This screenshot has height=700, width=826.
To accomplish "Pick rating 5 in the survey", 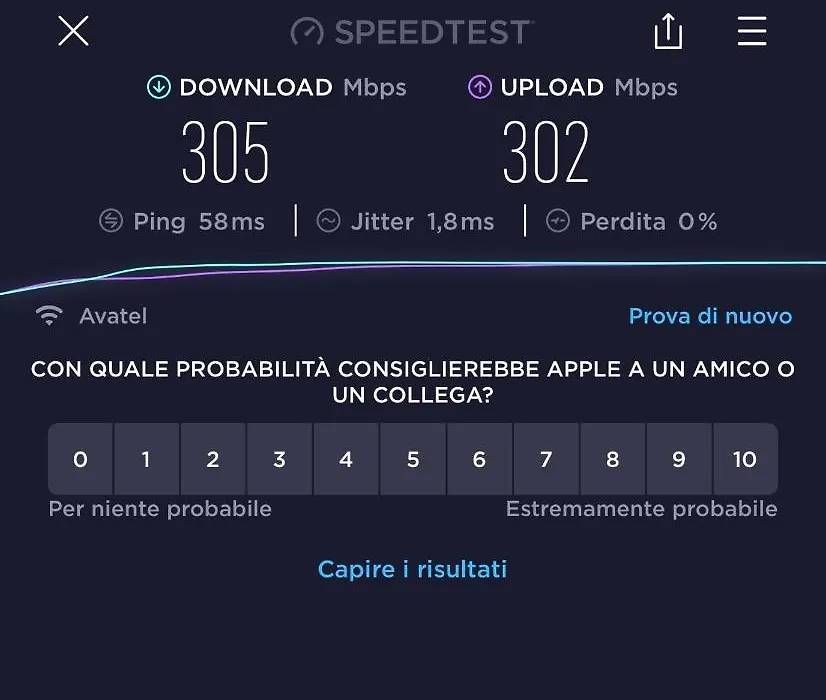I will click(412, 459).
